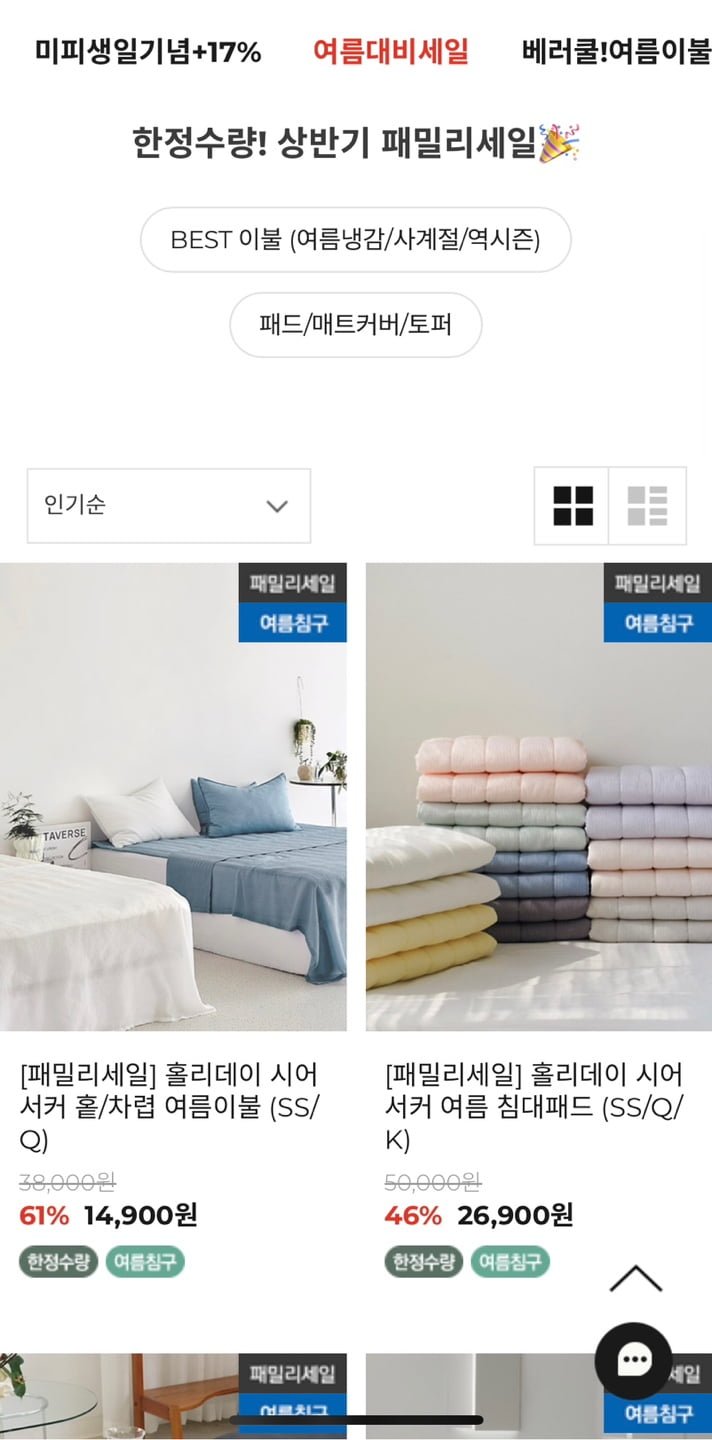This screenshot has height=1440, width=712.
Task: Switch to the 미피생일기념+17% tab
Action: (148, 51)
